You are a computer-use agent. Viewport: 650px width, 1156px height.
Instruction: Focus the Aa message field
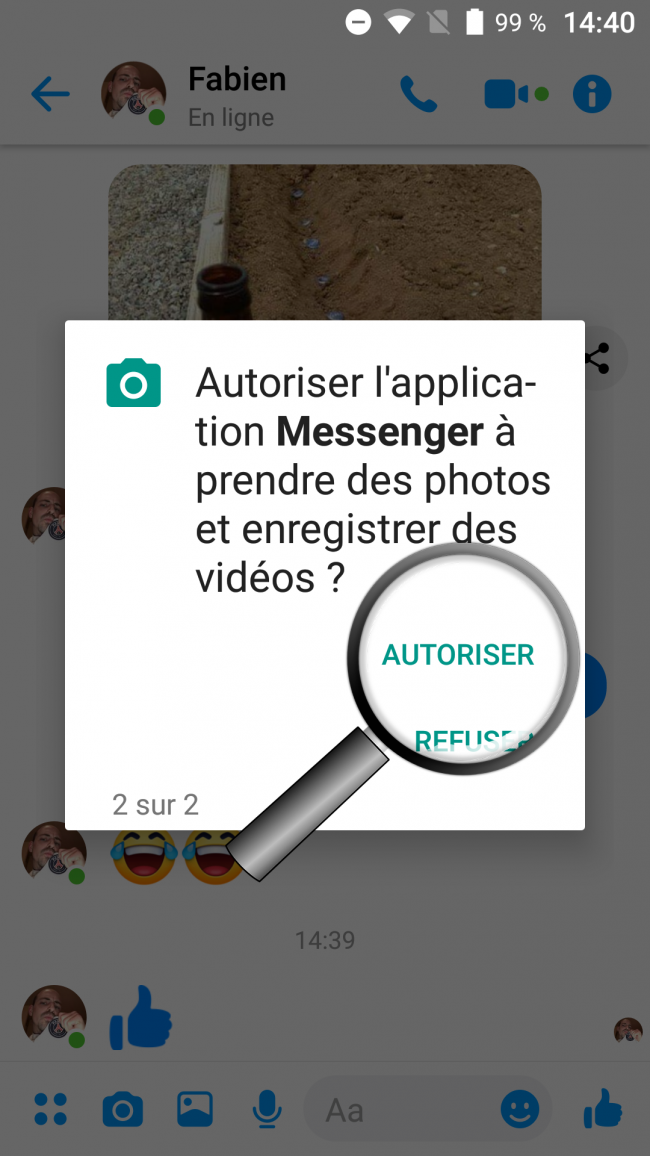click(400, 1109)
